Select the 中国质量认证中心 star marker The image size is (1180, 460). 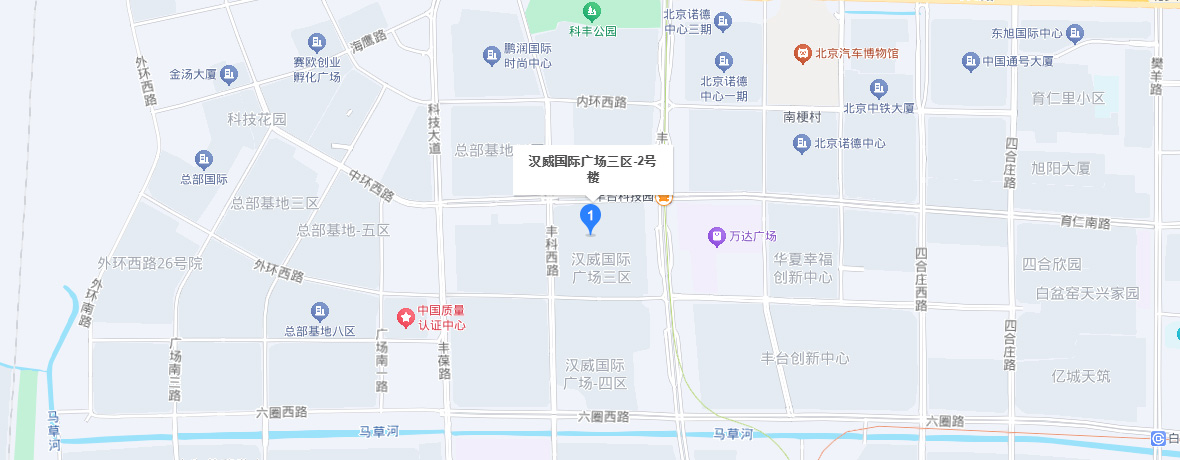[x=406, y=318]
